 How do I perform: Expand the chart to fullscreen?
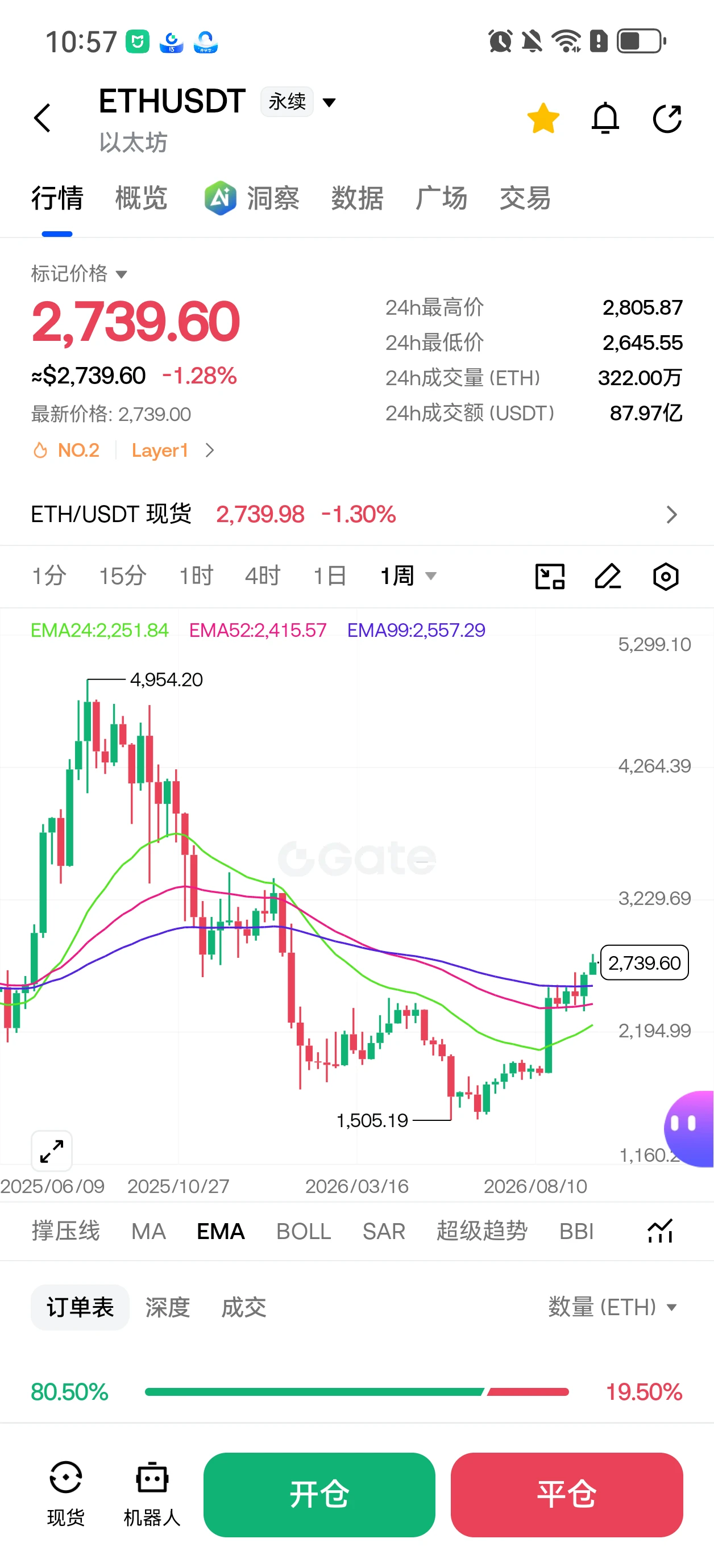coord(52,1150)
